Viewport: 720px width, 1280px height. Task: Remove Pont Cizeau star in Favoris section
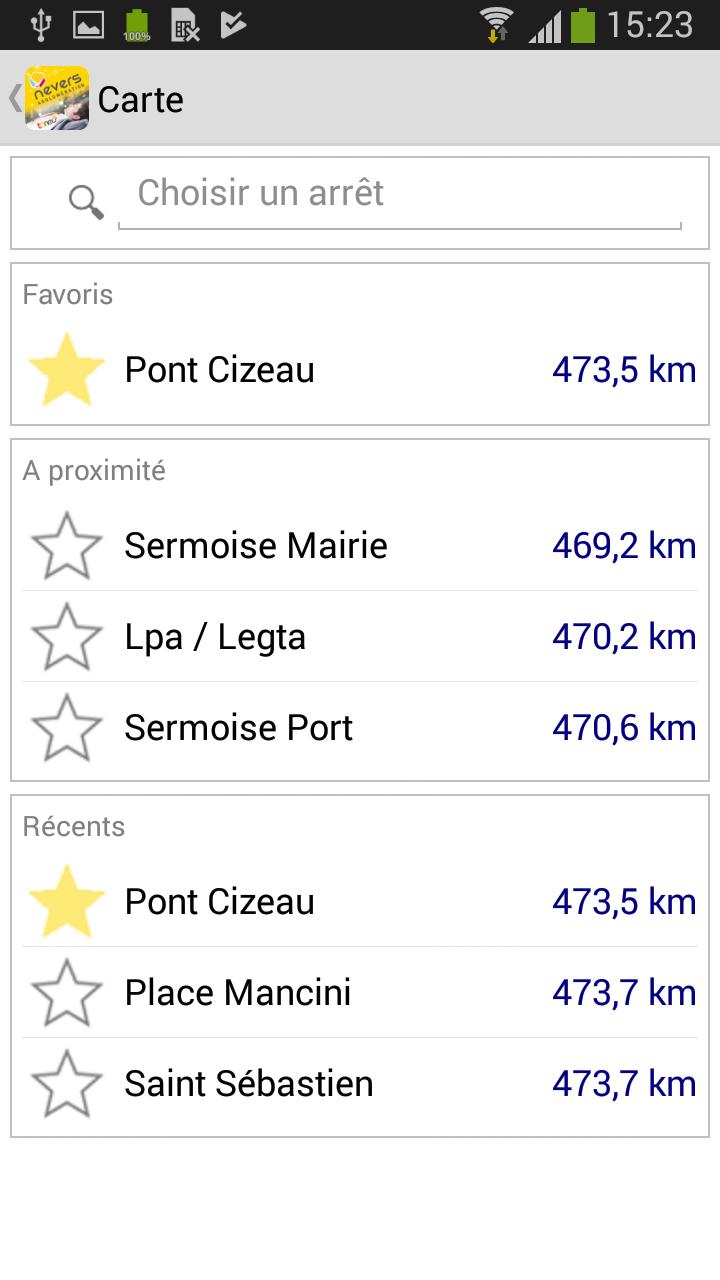click(67, 370)
